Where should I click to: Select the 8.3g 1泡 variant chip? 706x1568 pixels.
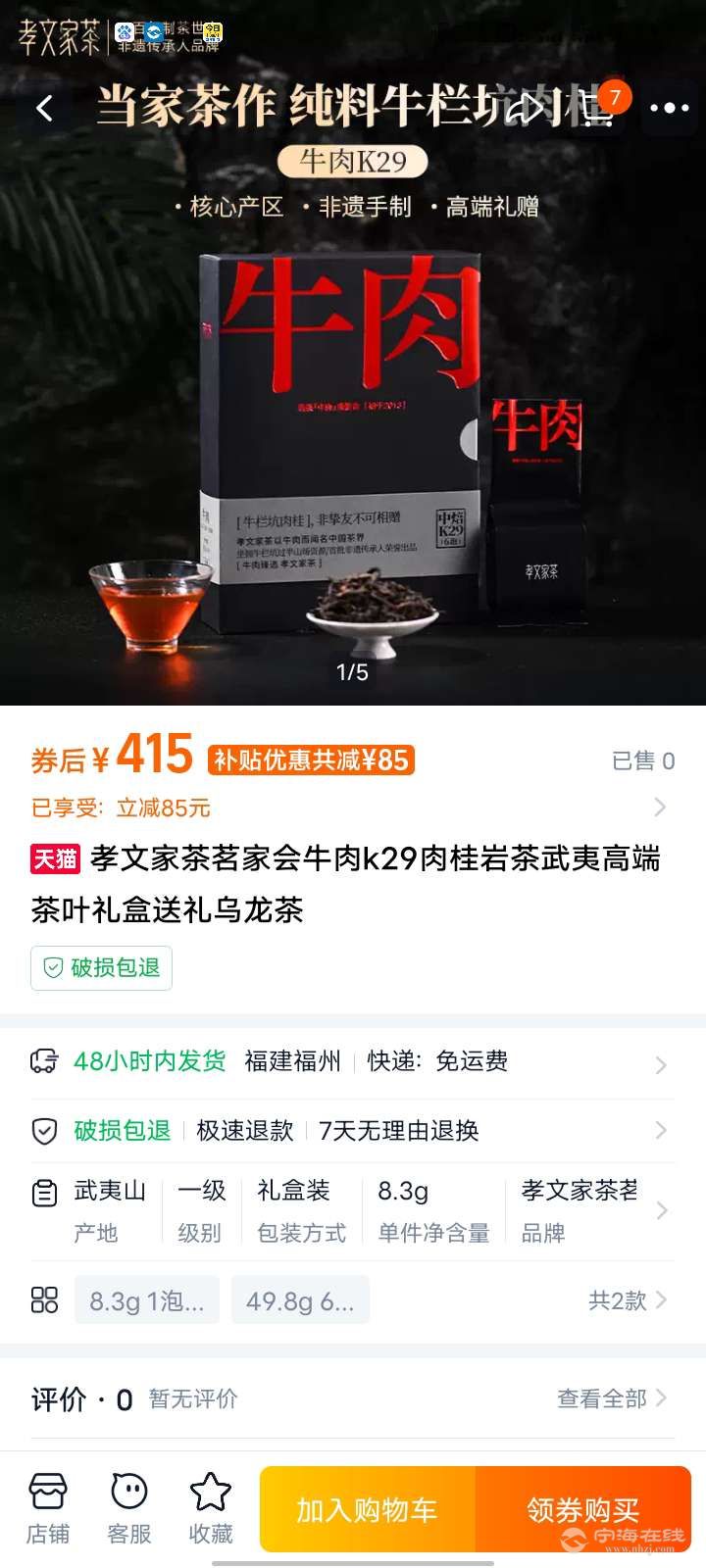(147, 1300)
